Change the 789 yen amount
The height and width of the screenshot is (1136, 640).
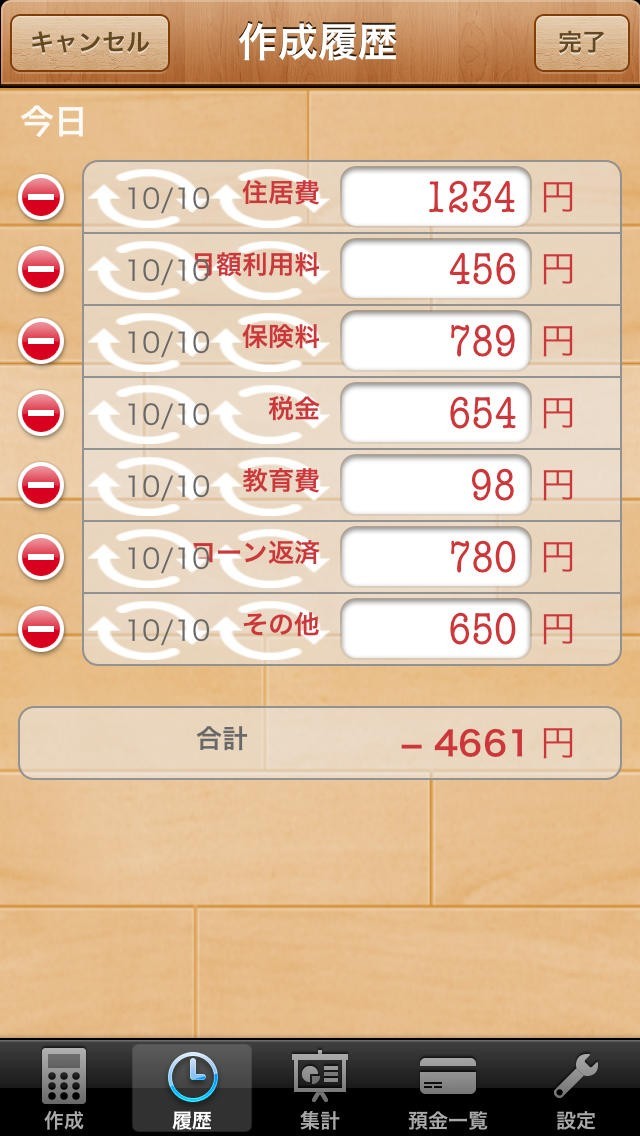[436, 341]
